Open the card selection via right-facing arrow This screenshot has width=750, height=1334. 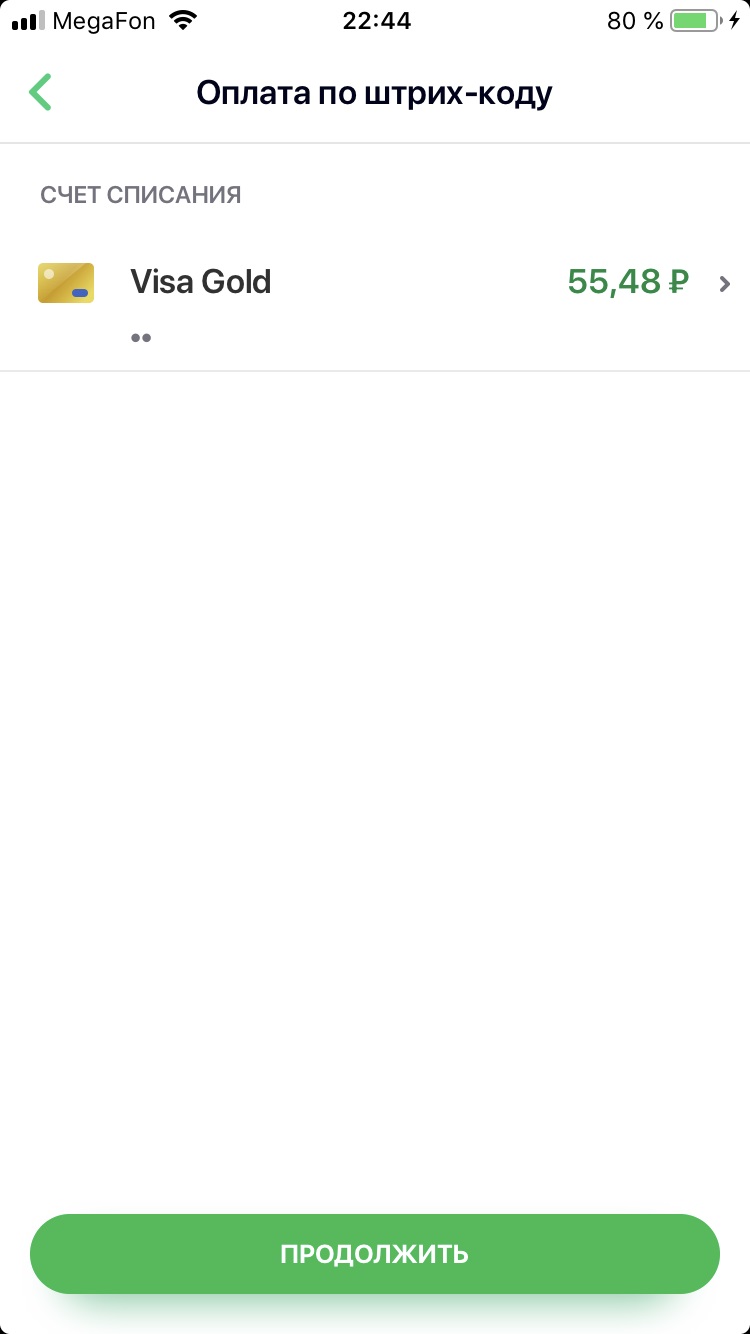724,283
